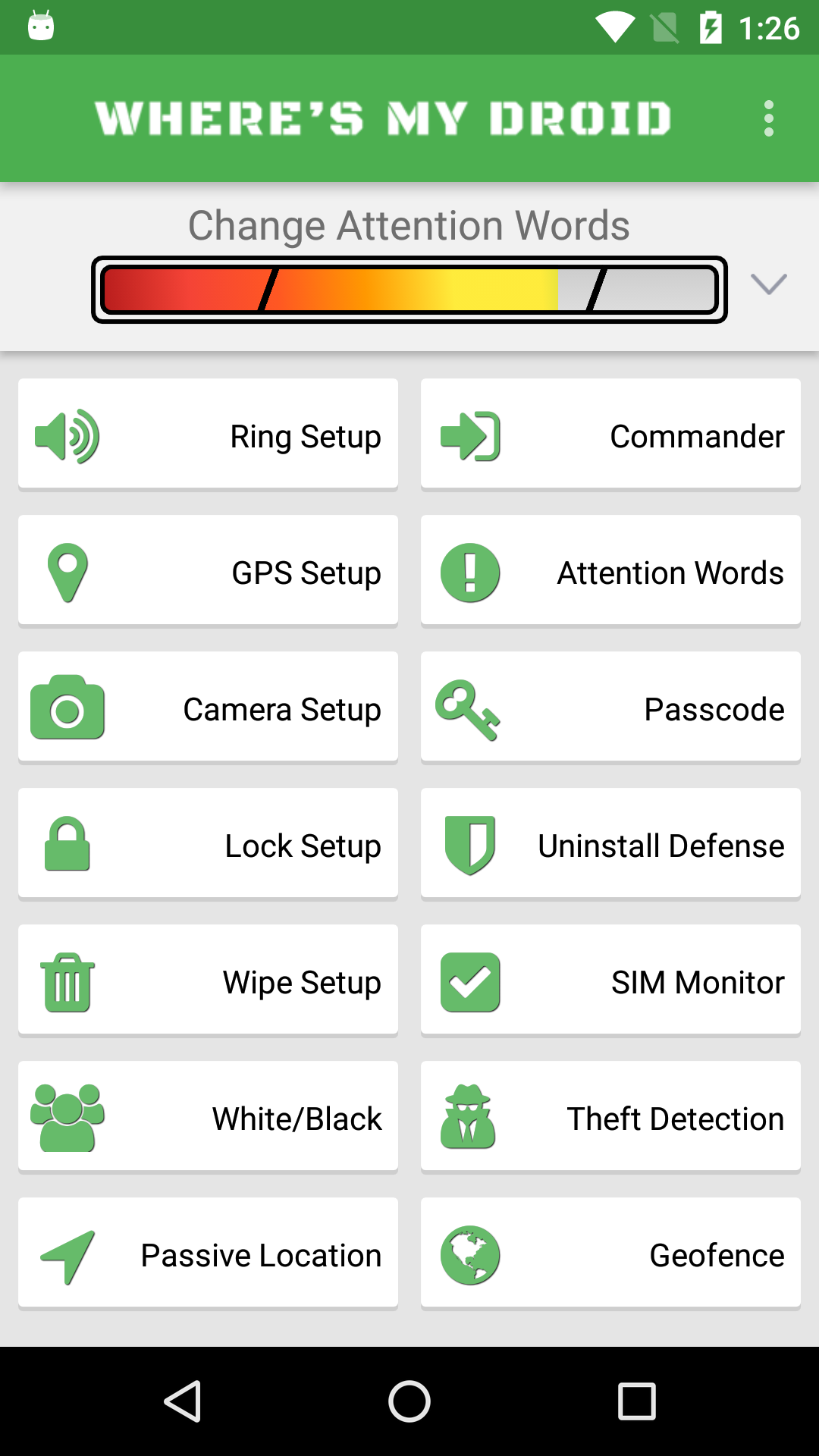Select Uninstall Defense
This screenshot has width=819, height=1456.
pyautogui.click(x=610, y=843)
